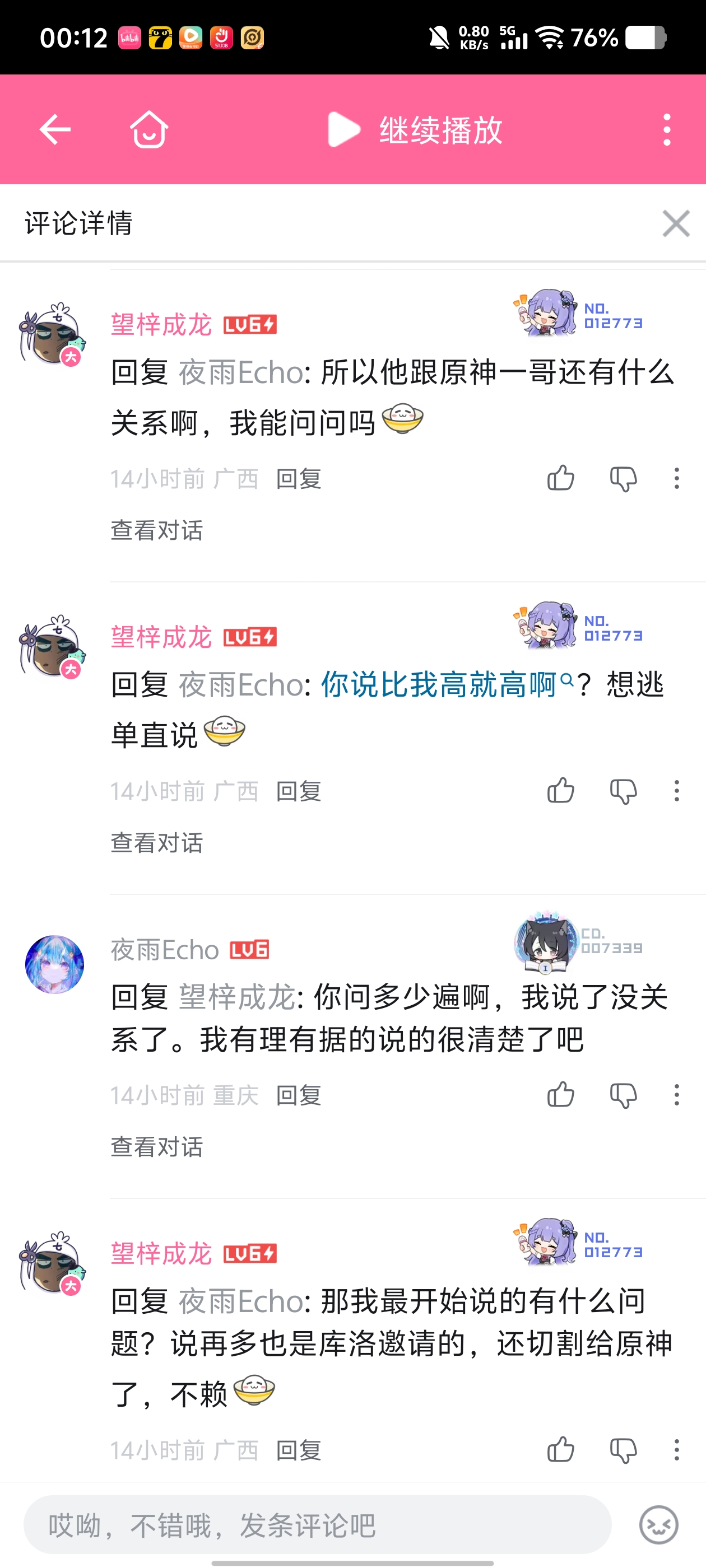
Task: Like the comment mentioning 库洛邀请
Action: [560, 1450]
